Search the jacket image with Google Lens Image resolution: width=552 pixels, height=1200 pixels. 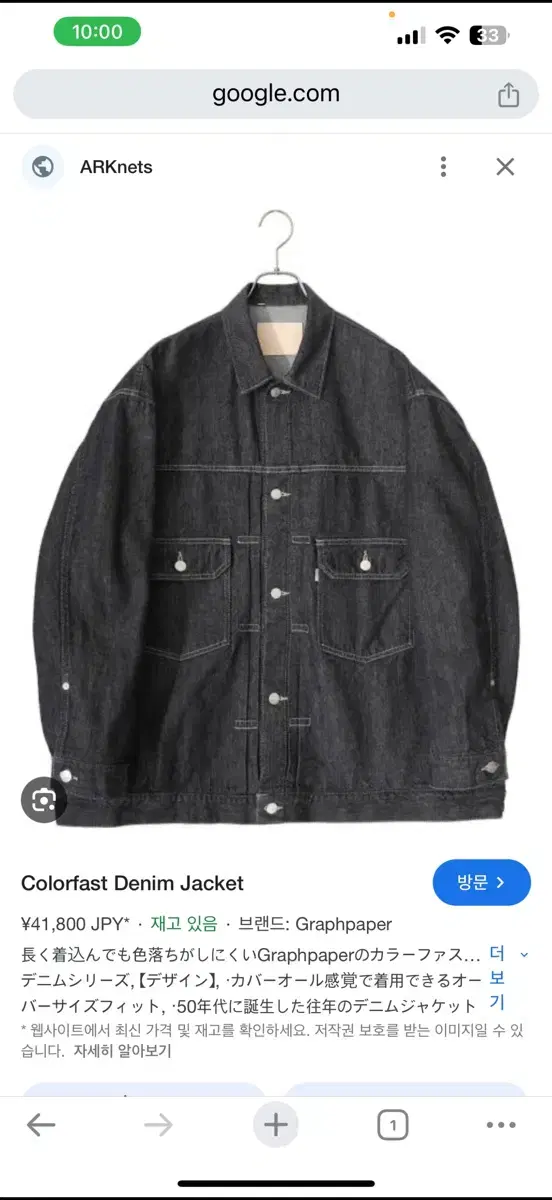pos(44,800)
